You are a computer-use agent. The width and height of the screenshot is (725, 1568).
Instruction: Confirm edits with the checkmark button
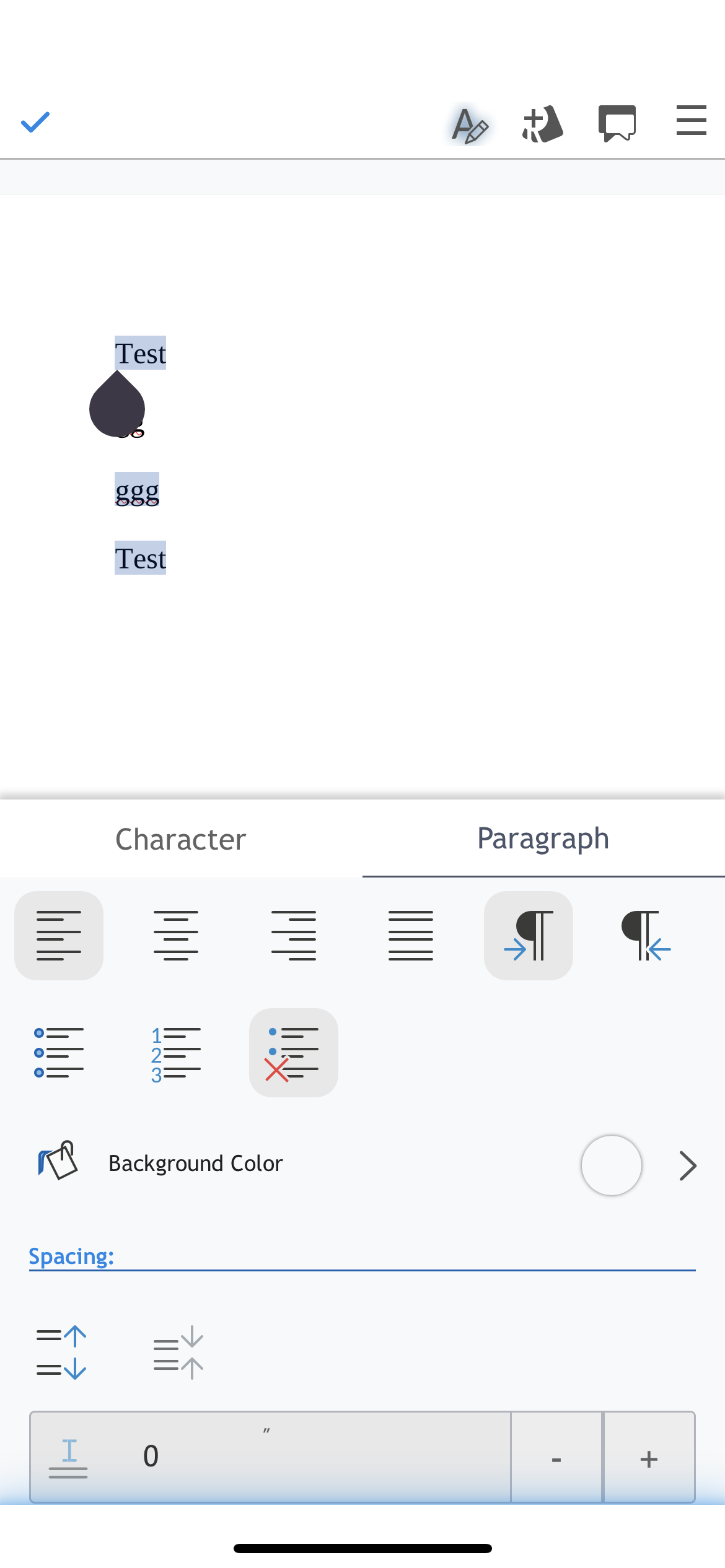tap(35, 122)
